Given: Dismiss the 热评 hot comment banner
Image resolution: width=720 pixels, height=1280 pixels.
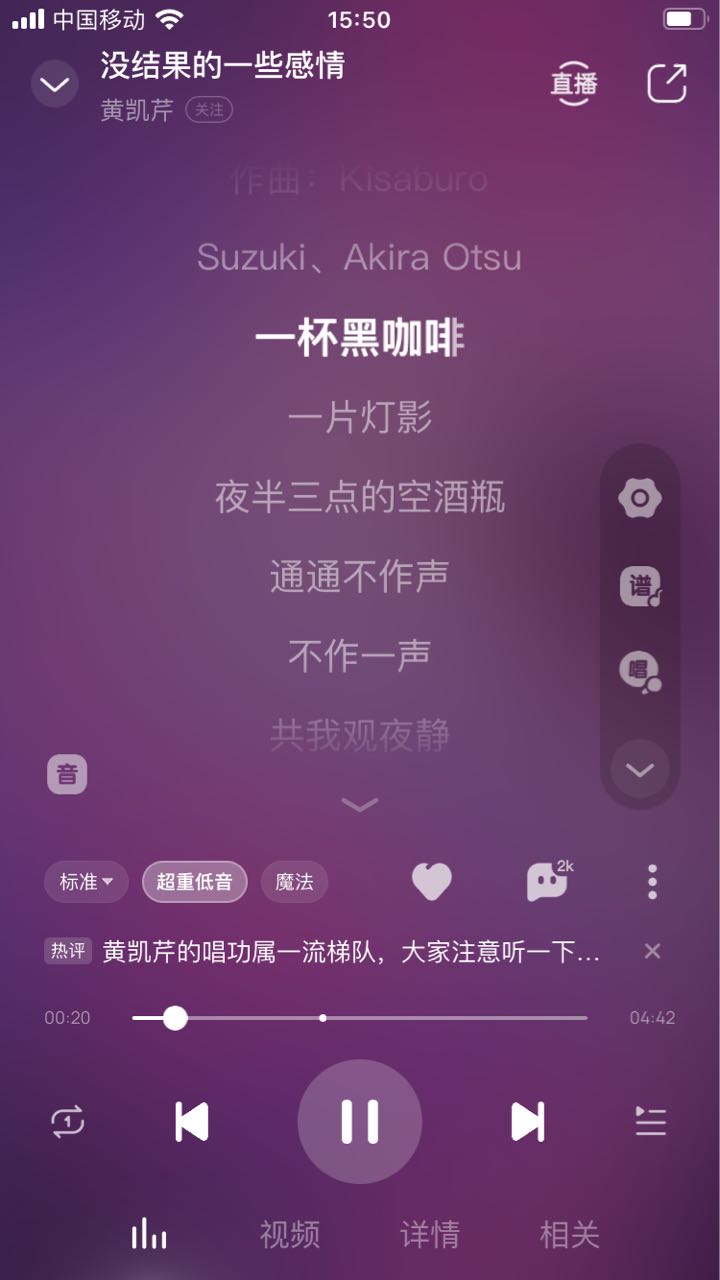Looking at the screenshot, I should click(652, 951).
